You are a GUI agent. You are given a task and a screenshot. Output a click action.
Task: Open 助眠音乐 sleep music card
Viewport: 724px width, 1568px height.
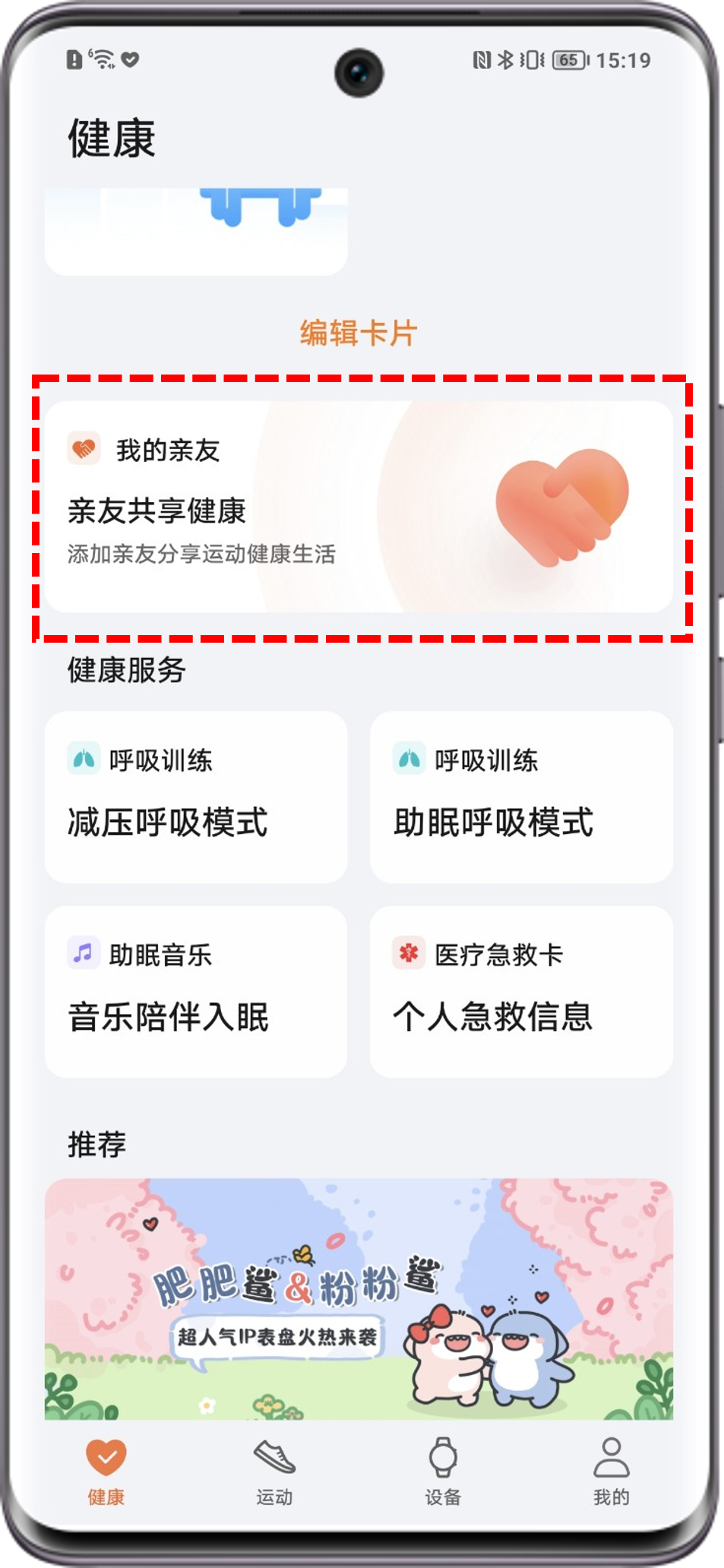click(196, 991)
